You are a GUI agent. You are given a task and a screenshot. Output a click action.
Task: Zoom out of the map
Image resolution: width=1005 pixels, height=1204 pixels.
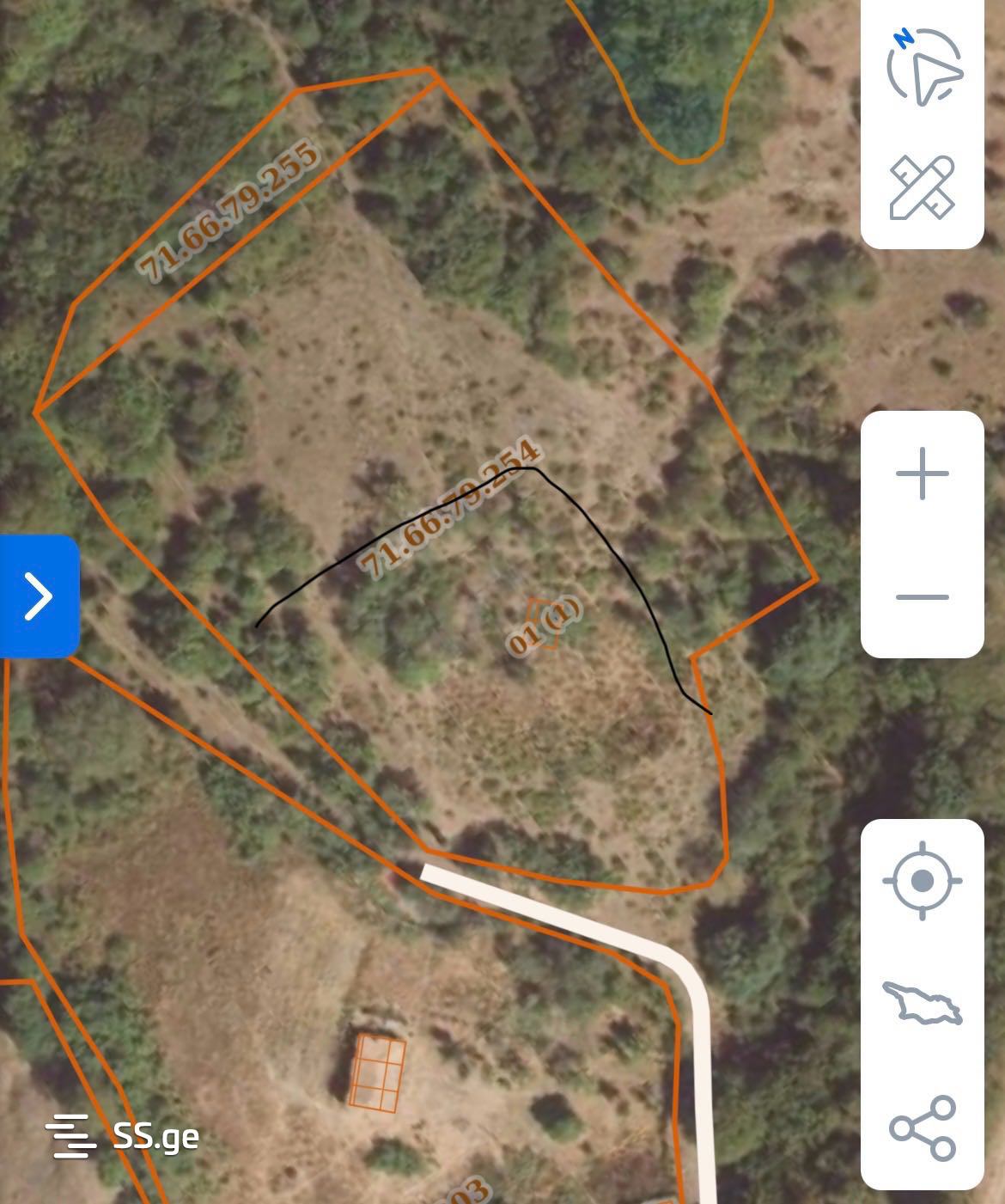click(x=923, y=596)
